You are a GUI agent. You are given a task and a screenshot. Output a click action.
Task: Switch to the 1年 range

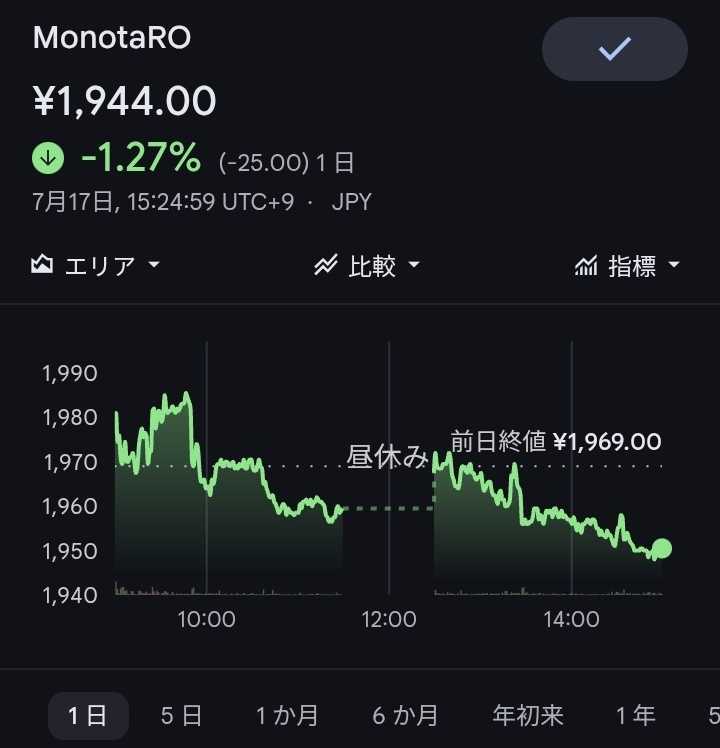635,716
